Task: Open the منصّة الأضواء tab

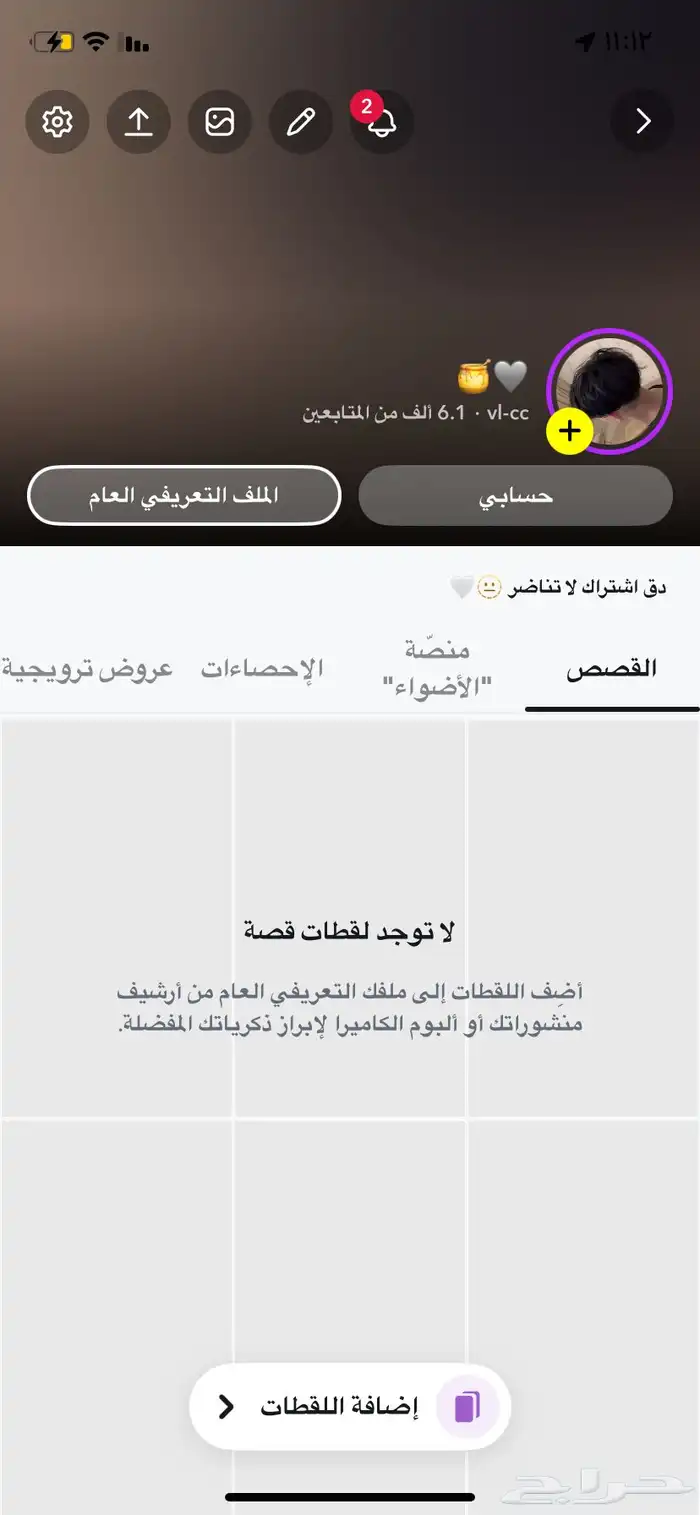Action: 437,669
